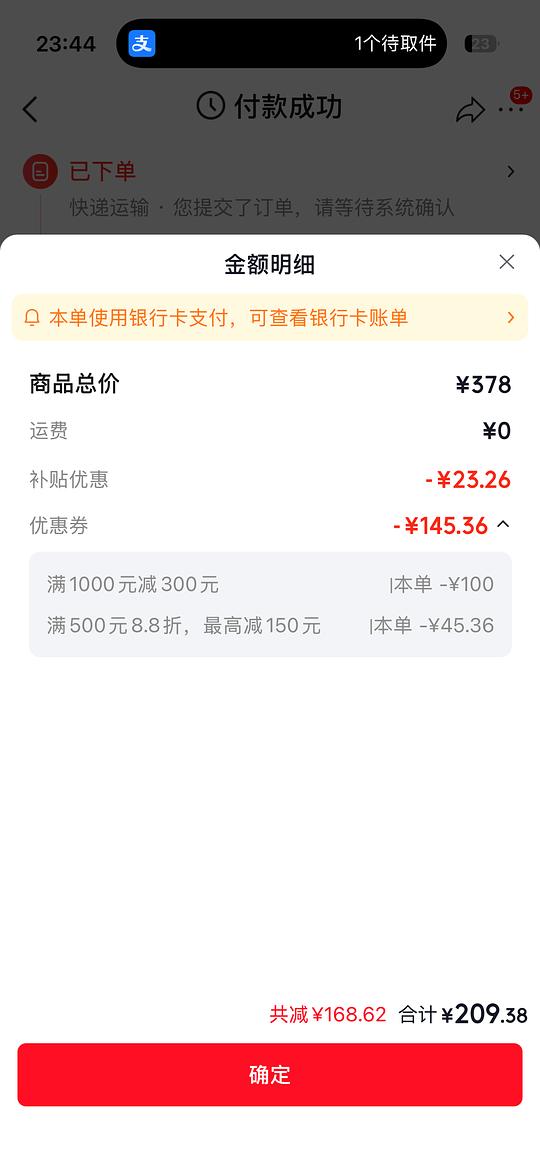Confirm with the 确定 button

pos(270,1074)
